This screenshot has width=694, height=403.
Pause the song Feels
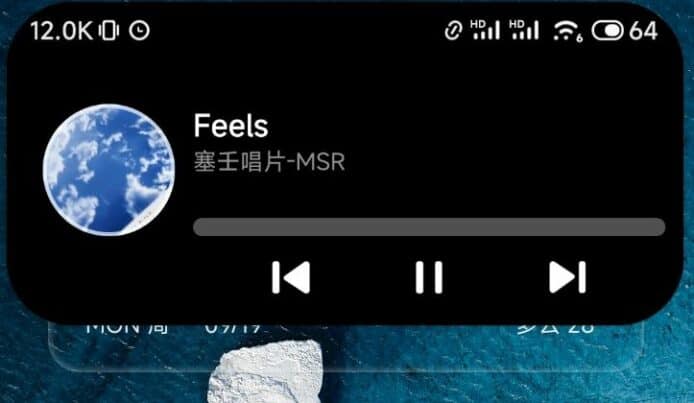(x=429, y=277)
